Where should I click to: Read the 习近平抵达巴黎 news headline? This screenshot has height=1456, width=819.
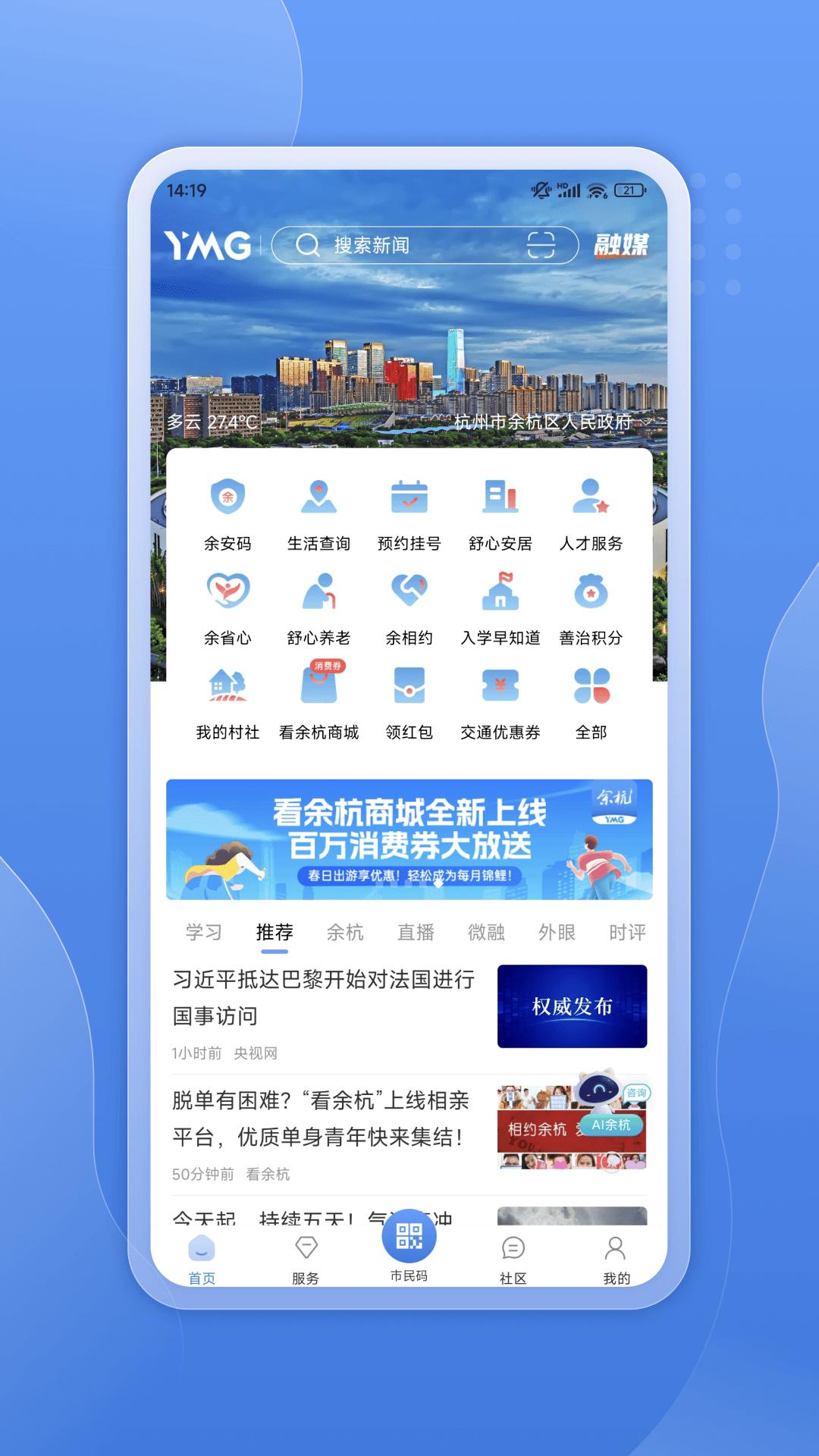pos(322,999)
